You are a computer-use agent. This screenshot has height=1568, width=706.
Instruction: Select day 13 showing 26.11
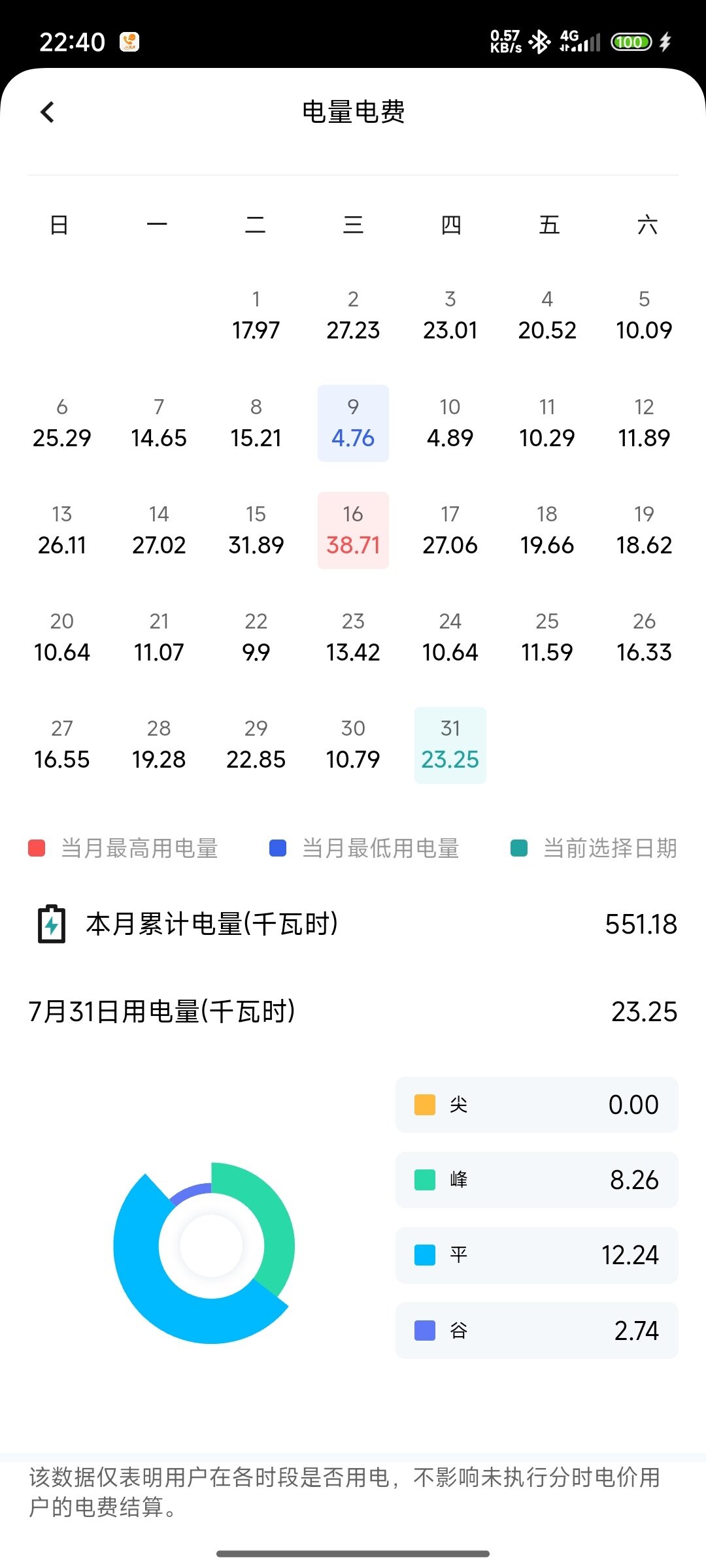coord(62,531)
